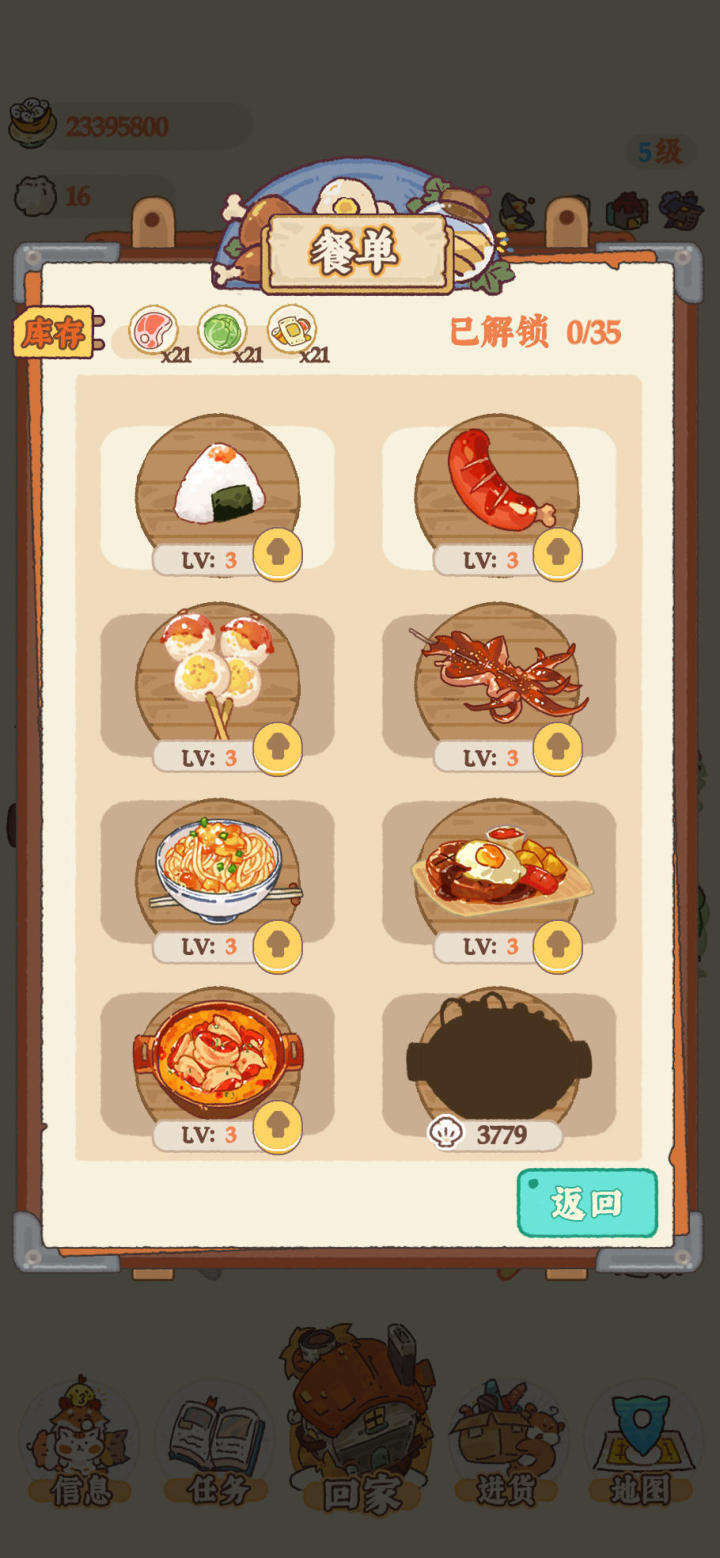The height and width of the screenshot is (1558, 720).
Task: Upgrade the egg skewer dish level
Action: point(278,750)
